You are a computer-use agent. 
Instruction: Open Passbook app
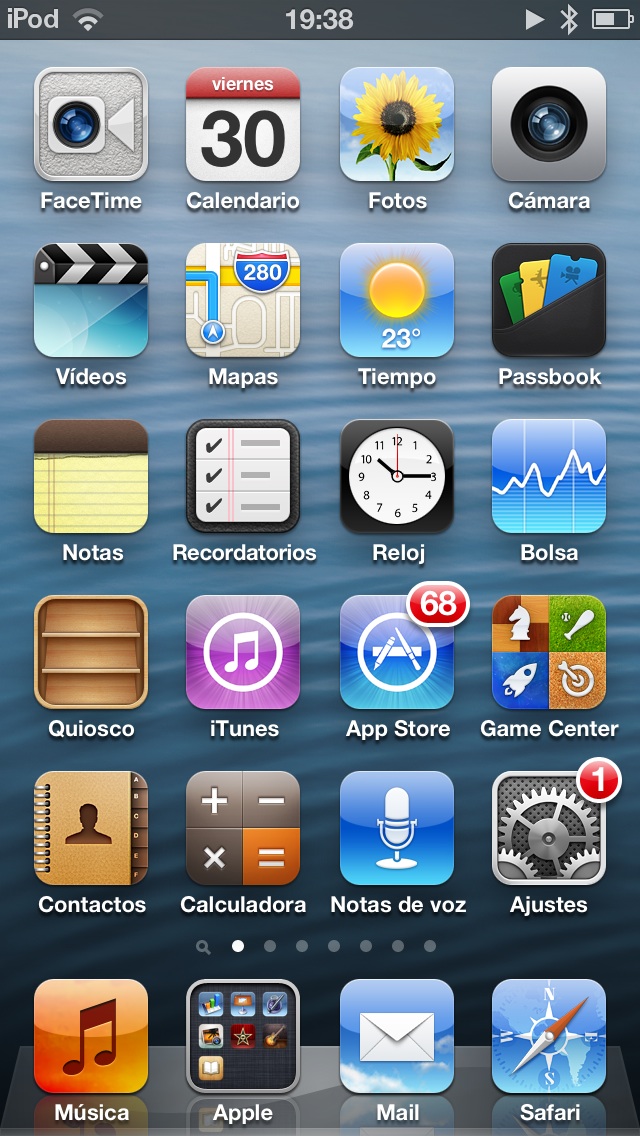click(x=549, y=301)
